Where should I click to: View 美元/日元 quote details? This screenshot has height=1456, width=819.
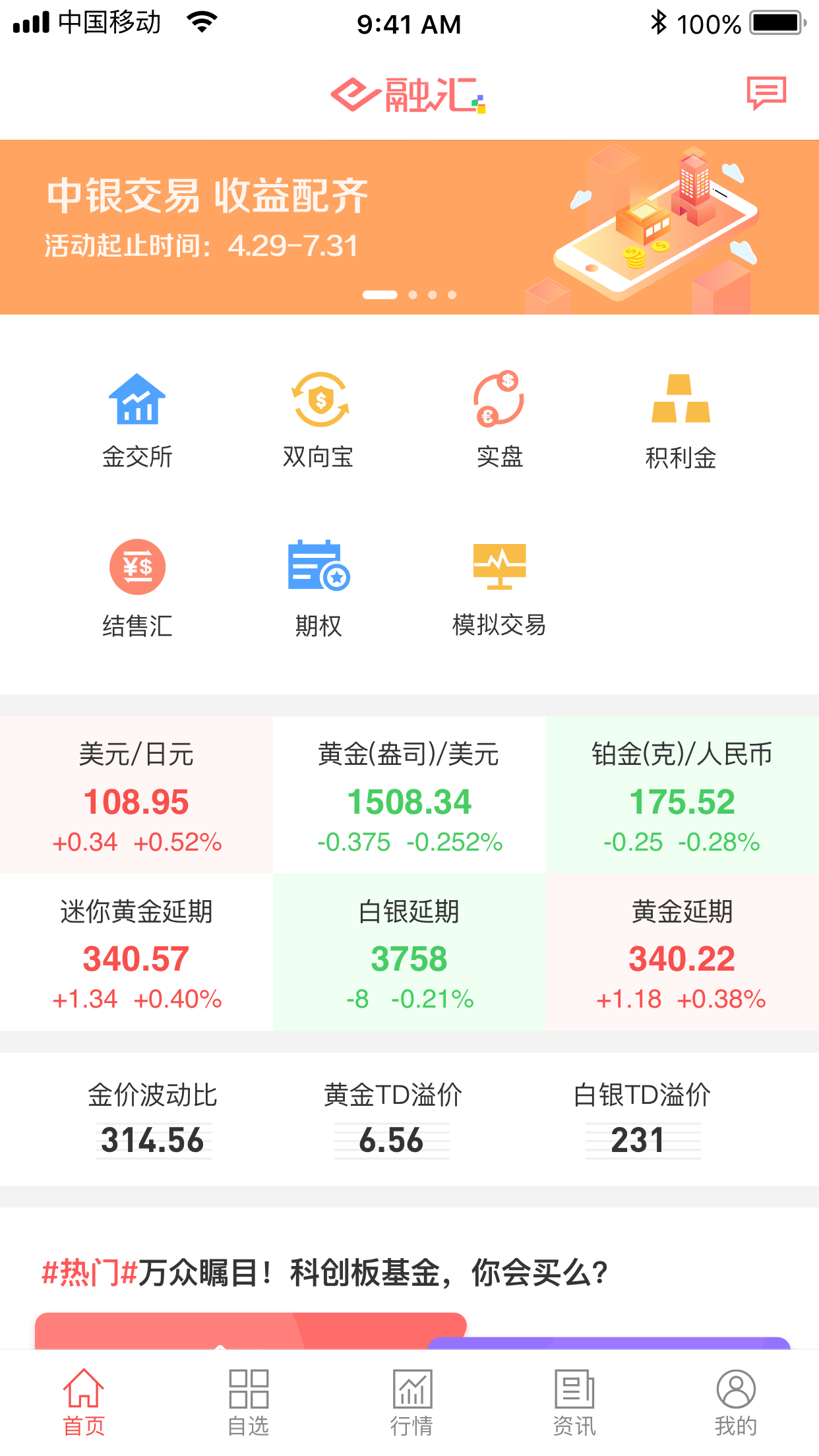point(136,796)
